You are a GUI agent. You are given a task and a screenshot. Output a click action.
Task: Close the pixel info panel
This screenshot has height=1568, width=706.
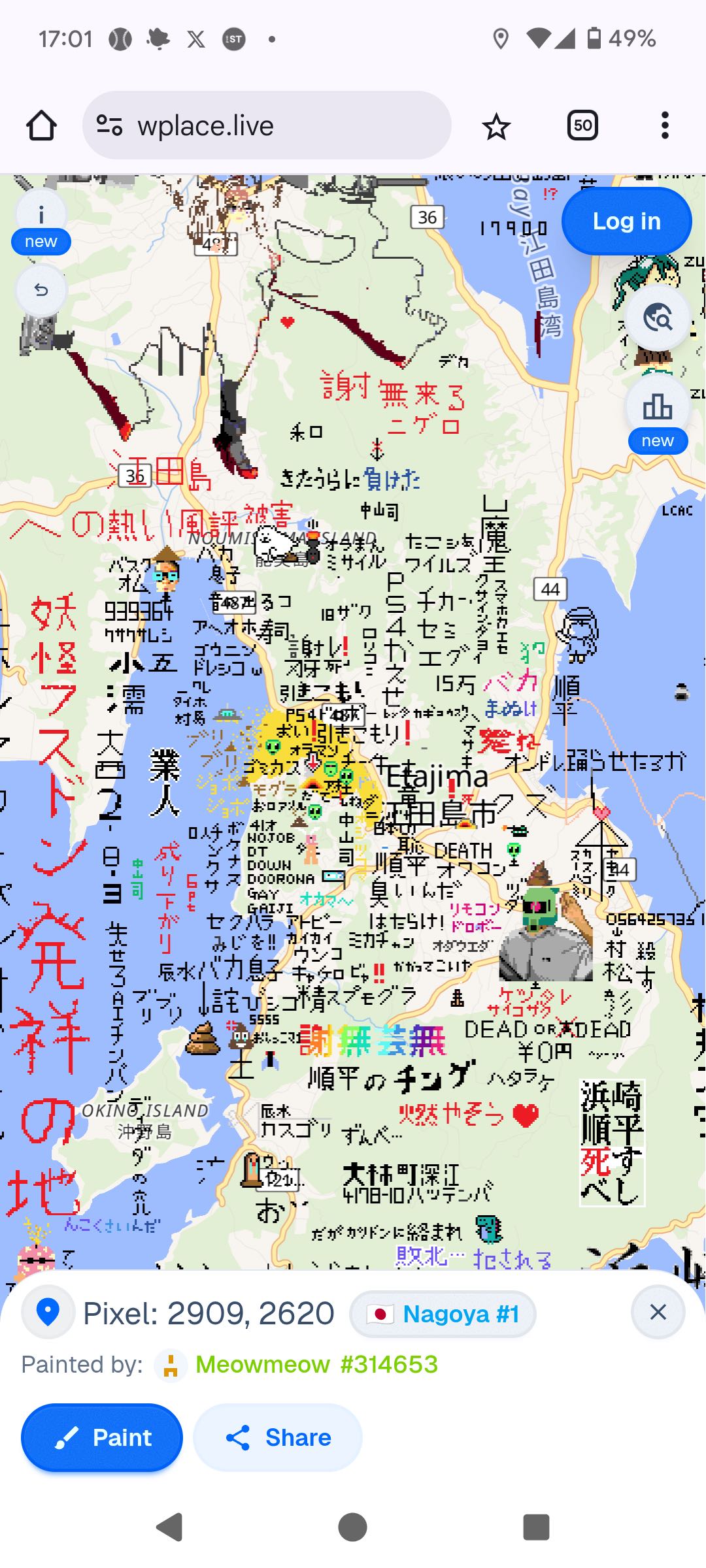tap(658, 1312)
